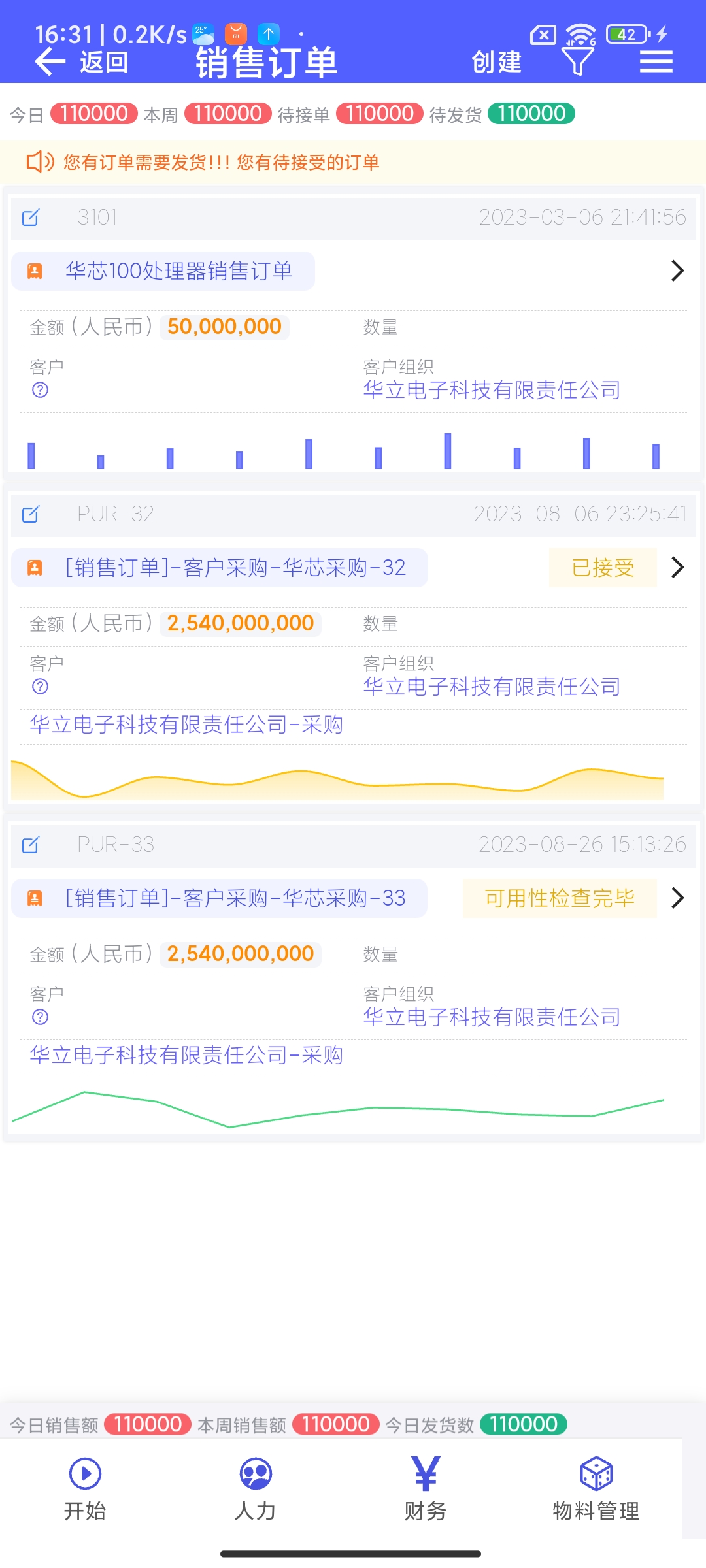Open the hamburger menu

[656, 62]
